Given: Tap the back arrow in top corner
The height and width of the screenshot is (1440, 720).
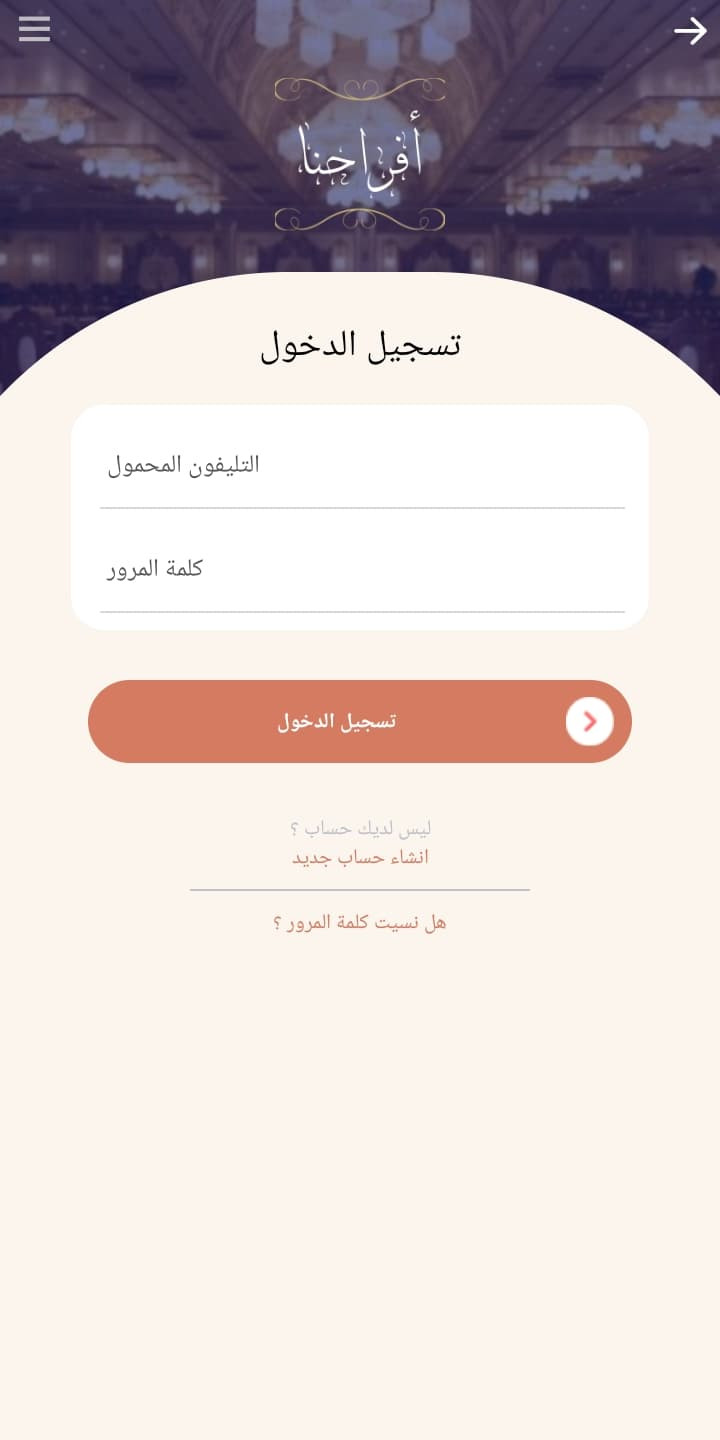Looking at the screenshot, I should coord(690,31).
